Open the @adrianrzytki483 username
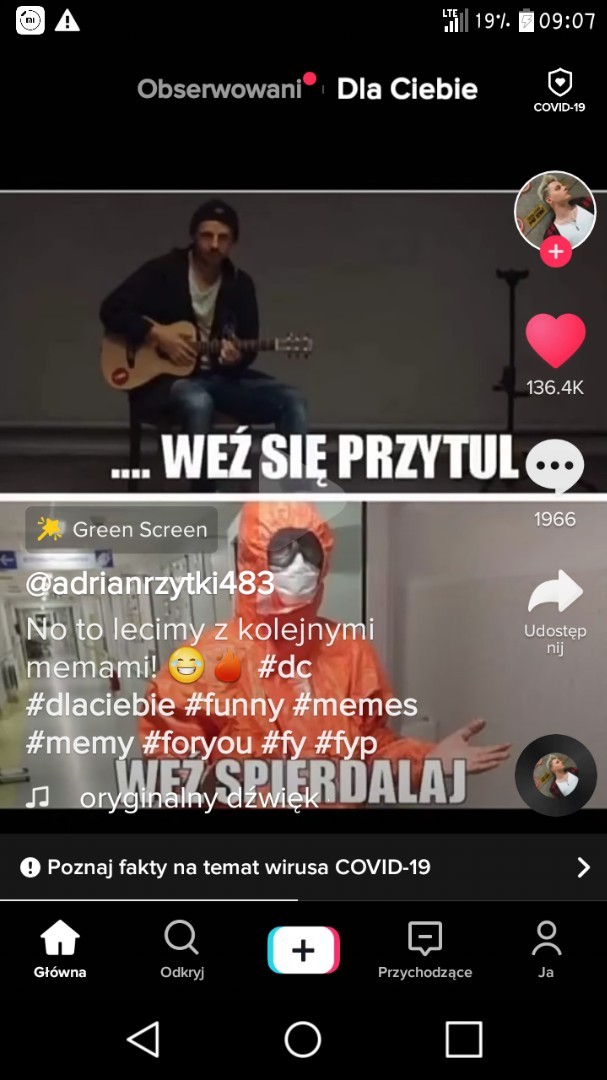The height and width of the screenshot is (1080, 607). (x=156, y=586)
